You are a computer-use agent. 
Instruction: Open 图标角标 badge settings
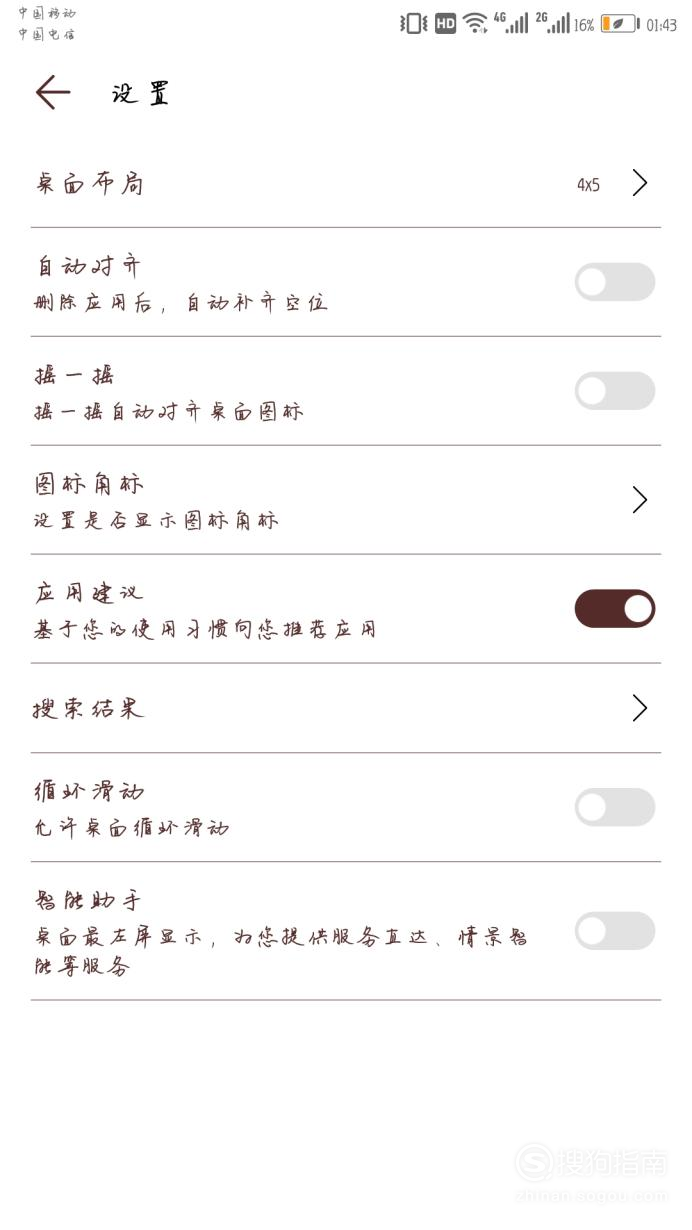(346, 500)
